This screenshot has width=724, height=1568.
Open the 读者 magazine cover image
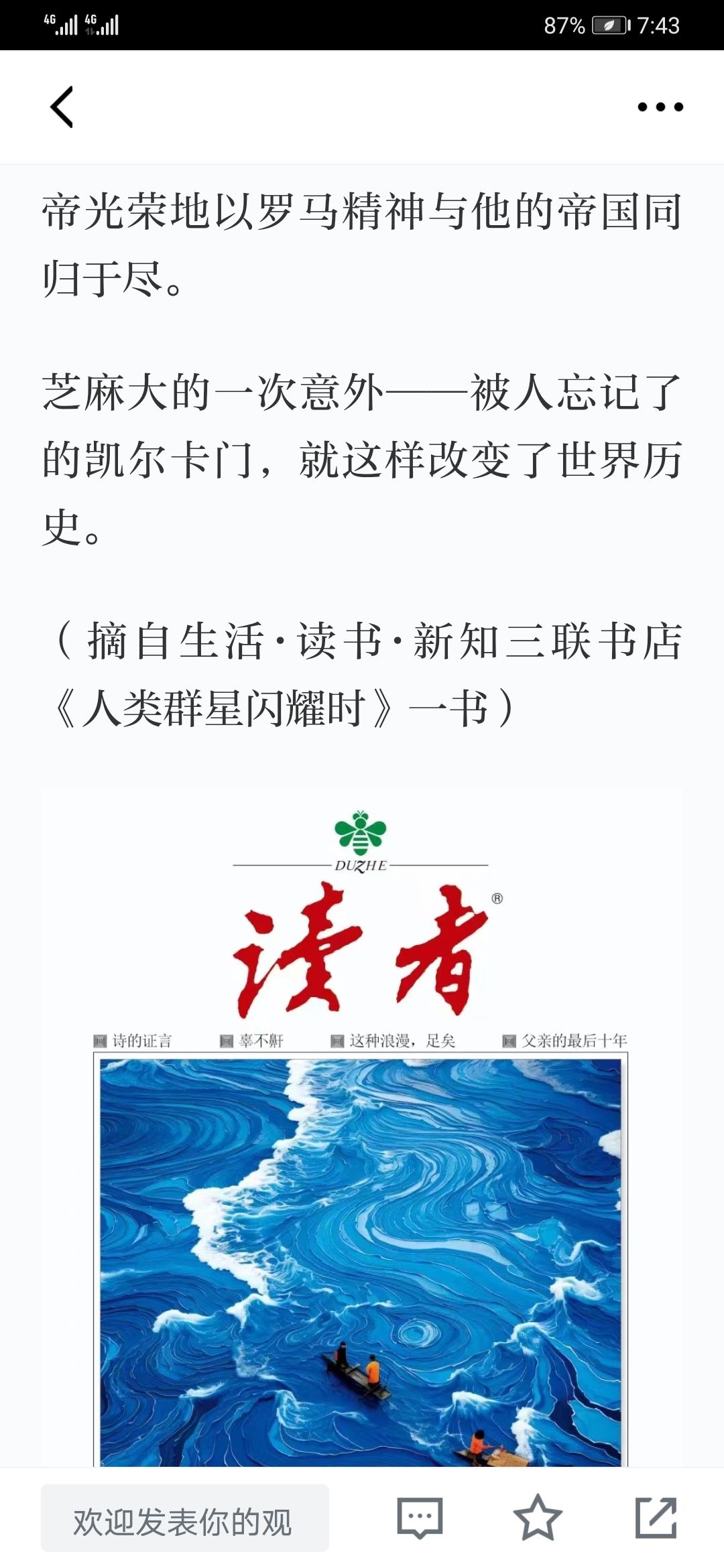point(361,1127)
